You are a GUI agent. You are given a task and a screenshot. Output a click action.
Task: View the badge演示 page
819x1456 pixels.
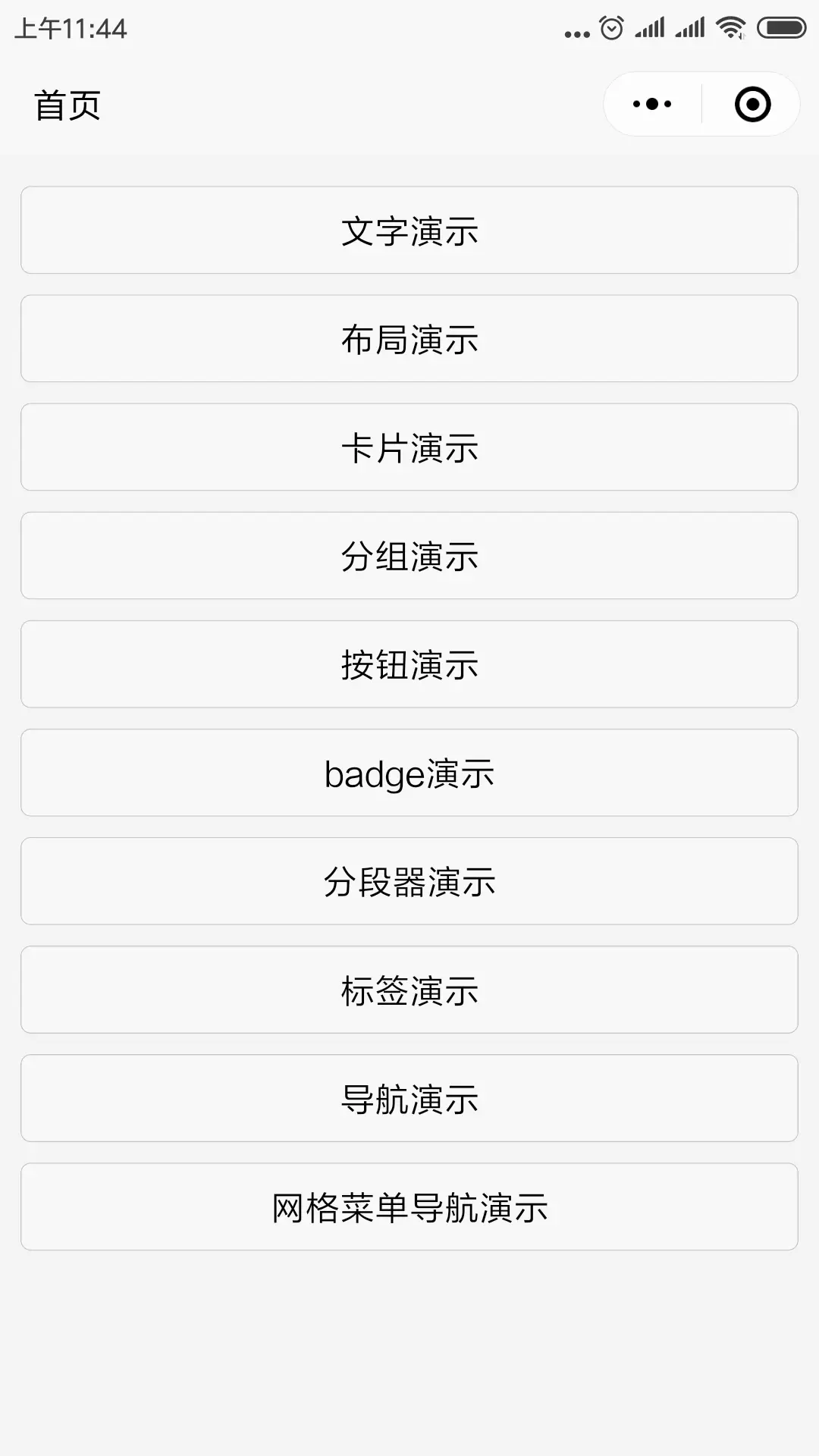[409, 772]
